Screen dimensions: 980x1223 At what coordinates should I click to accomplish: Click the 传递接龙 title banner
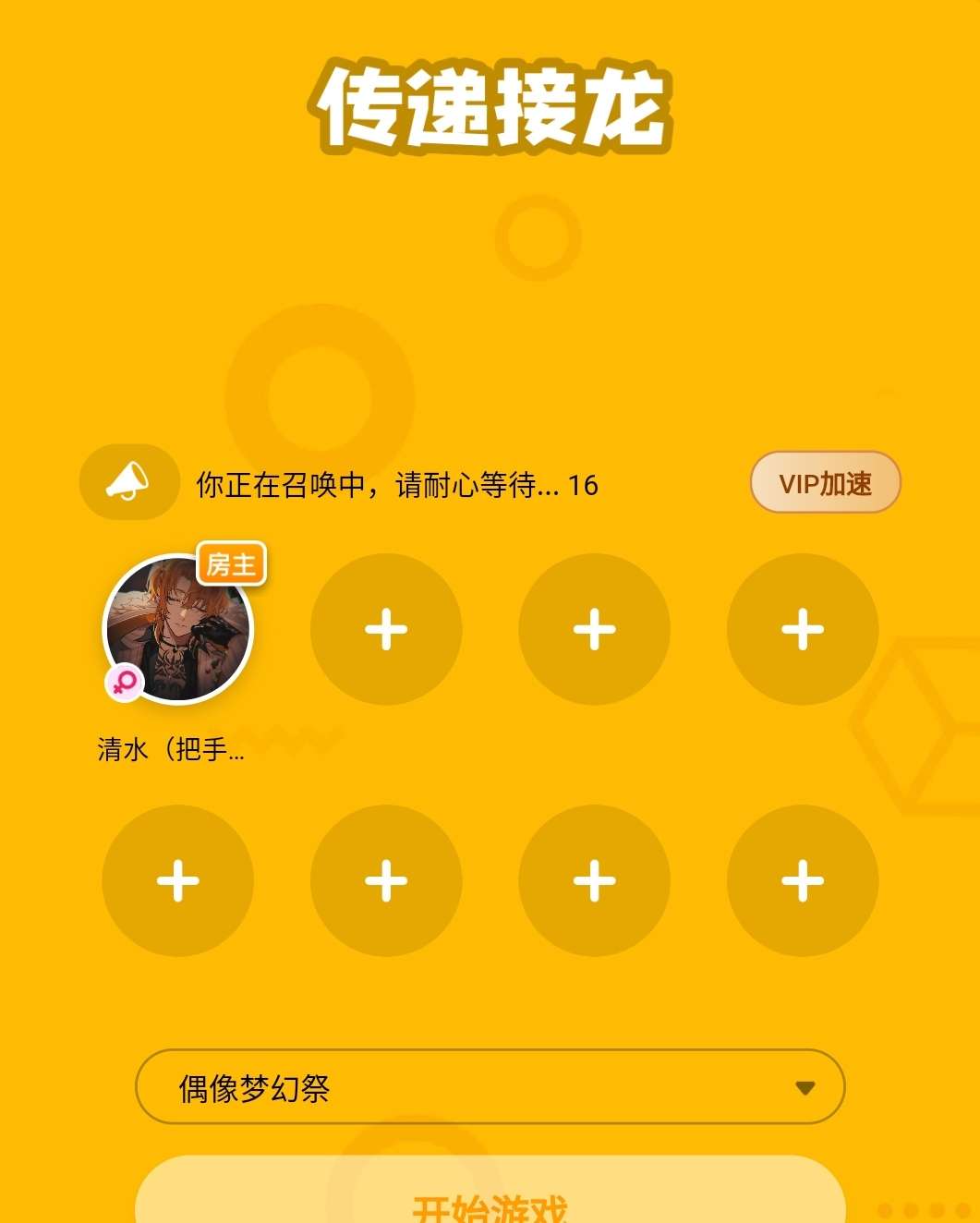pos(490,104)
